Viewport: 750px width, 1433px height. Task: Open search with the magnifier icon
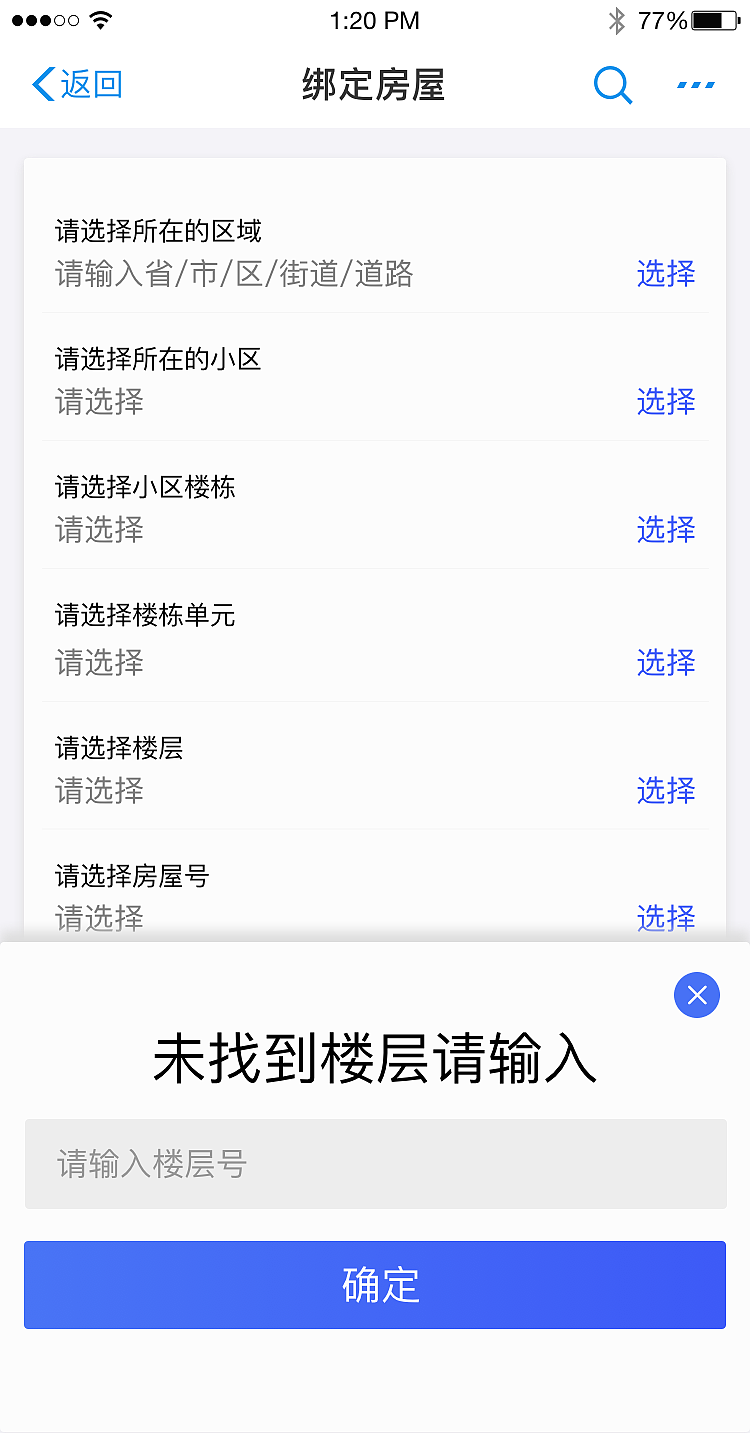click(x=613, y=86)
